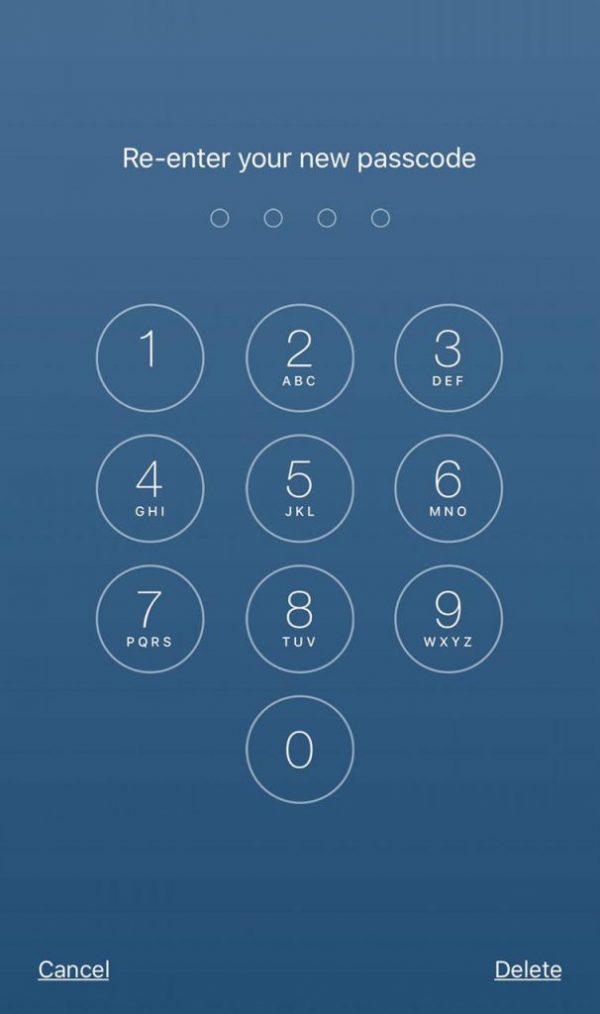This screenshot has width=600, height=1014.
Task: Tap the 5 JKL key
Action: (299, 488)
